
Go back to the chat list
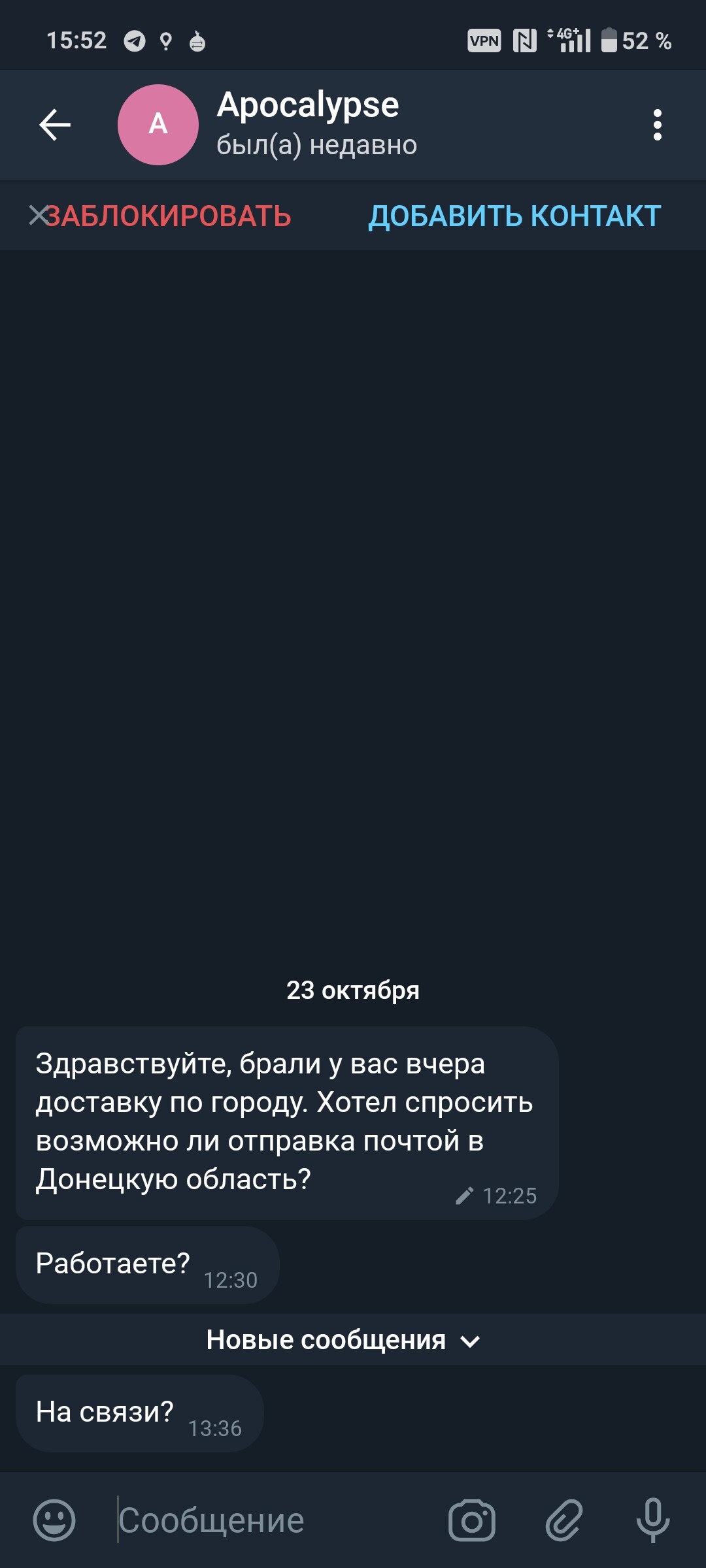point(55,125)
